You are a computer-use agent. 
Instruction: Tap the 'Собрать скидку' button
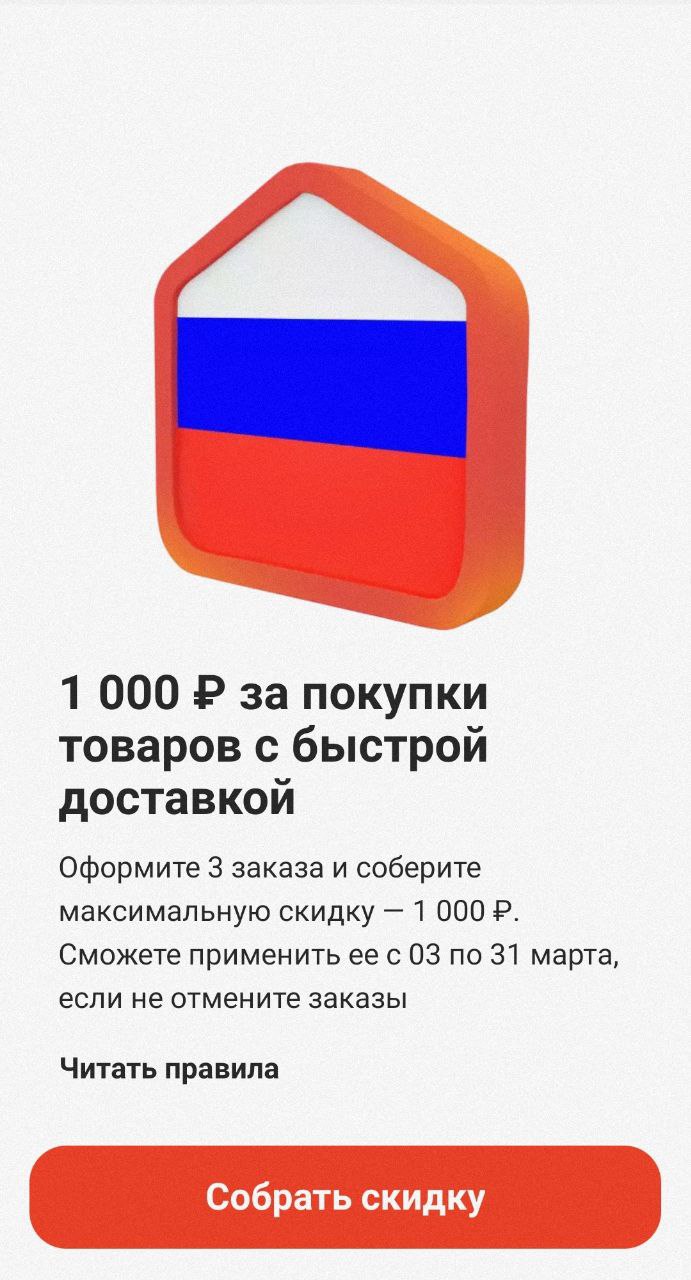345,1197
